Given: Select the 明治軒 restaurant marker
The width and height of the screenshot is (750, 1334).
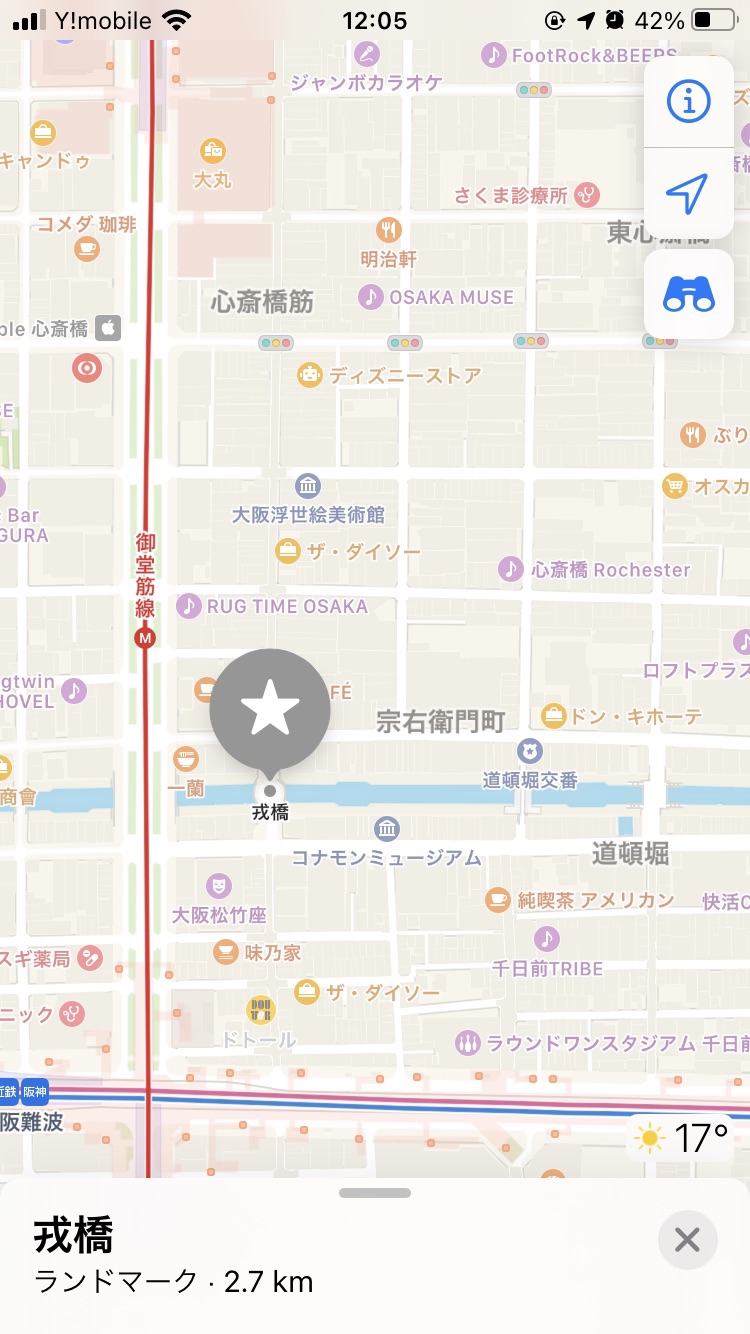Looking at the screenshot, I should pos(389,229).
